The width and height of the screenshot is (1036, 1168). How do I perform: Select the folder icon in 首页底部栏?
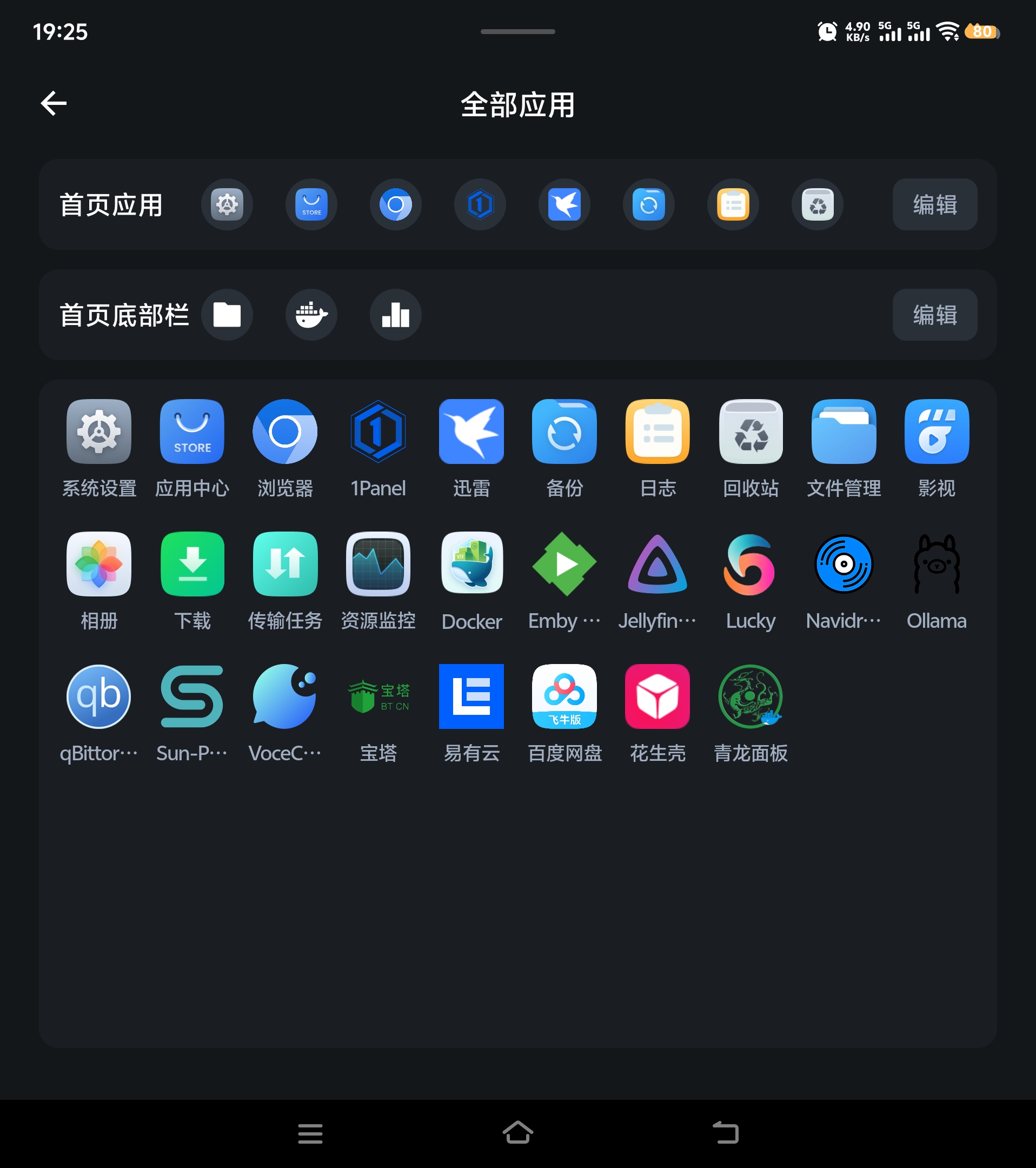pos(227,315)
